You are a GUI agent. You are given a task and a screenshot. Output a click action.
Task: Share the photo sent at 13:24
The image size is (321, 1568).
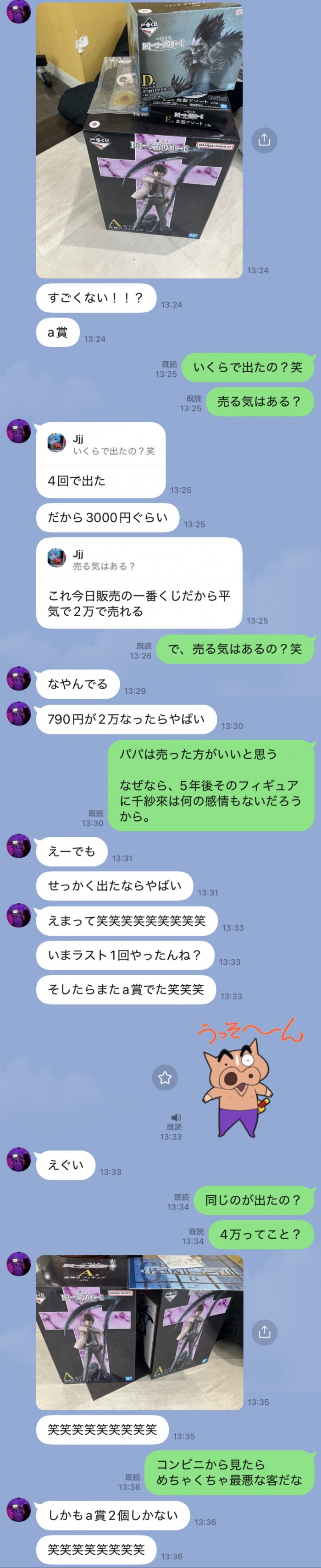[264, 140]
